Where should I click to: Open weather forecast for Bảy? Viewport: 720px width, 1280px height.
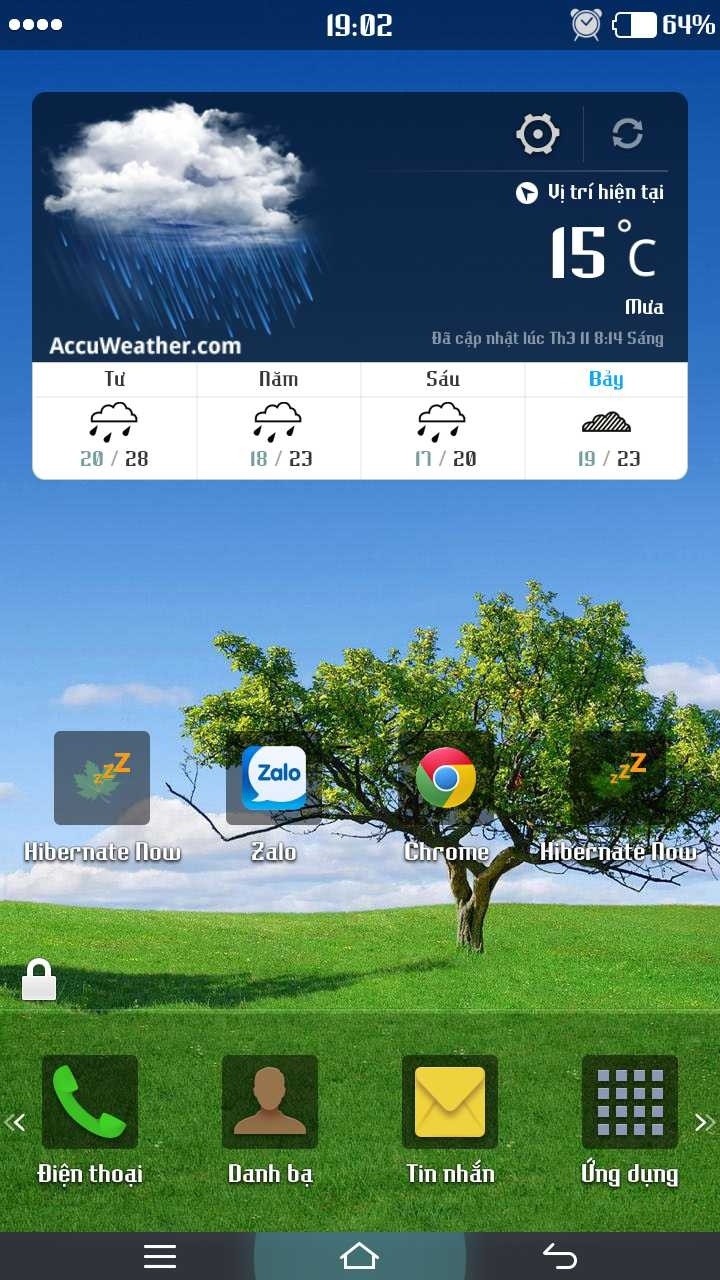pos(606,420)
